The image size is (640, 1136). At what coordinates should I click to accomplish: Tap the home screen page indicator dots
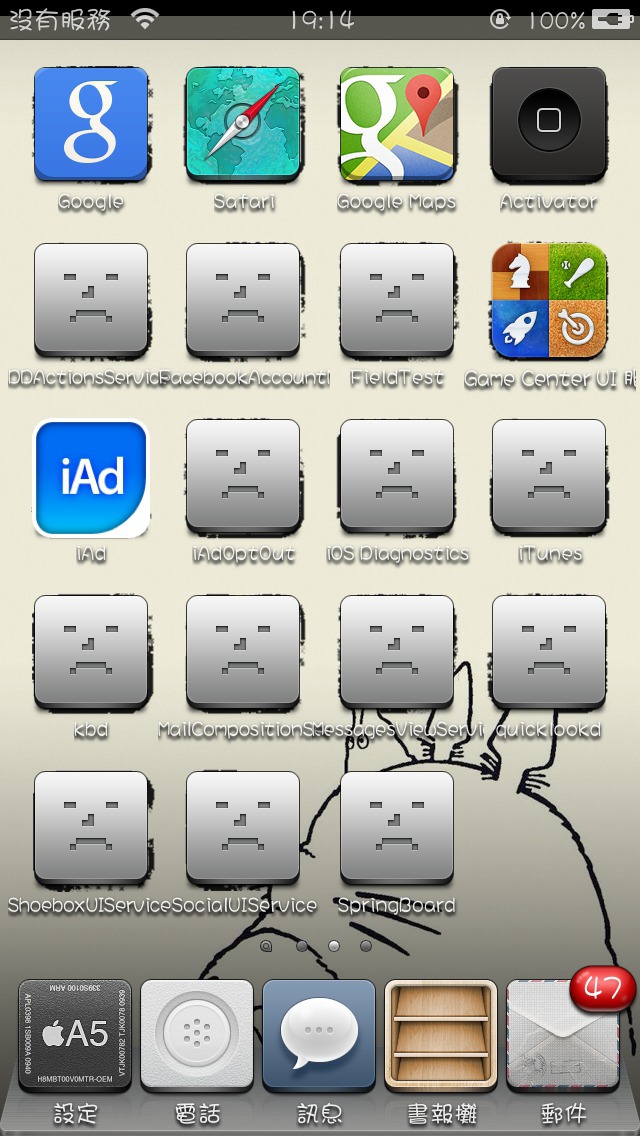pyautogui.click(x=316, y=945)
